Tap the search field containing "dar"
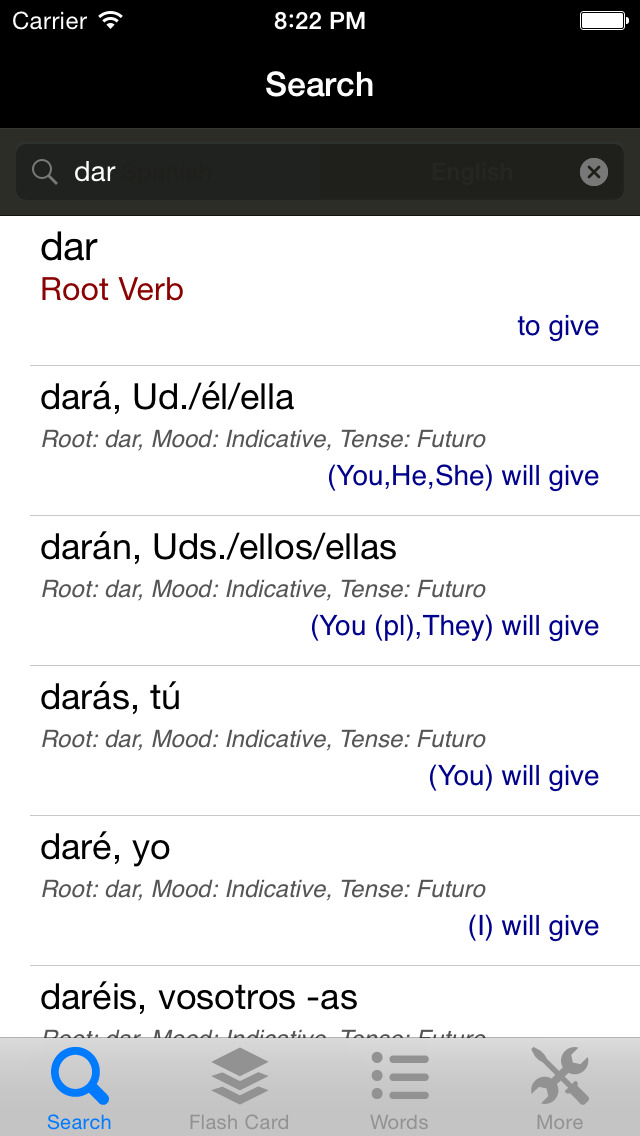Image resolution: width=640 pixels, height=1136 pixels. [x=300, y=172]
